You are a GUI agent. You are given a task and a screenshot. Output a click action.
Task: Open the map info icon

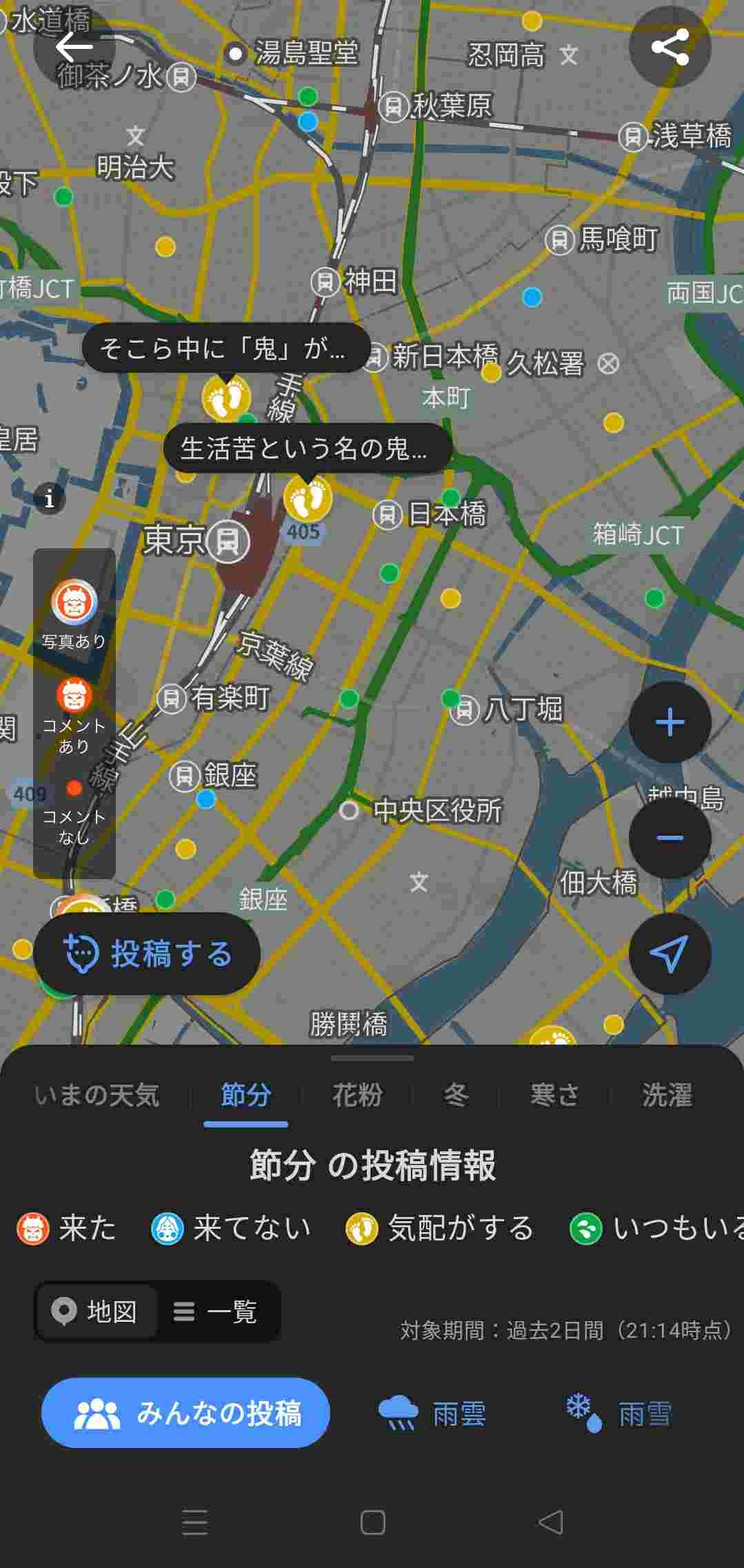[49, 498]
